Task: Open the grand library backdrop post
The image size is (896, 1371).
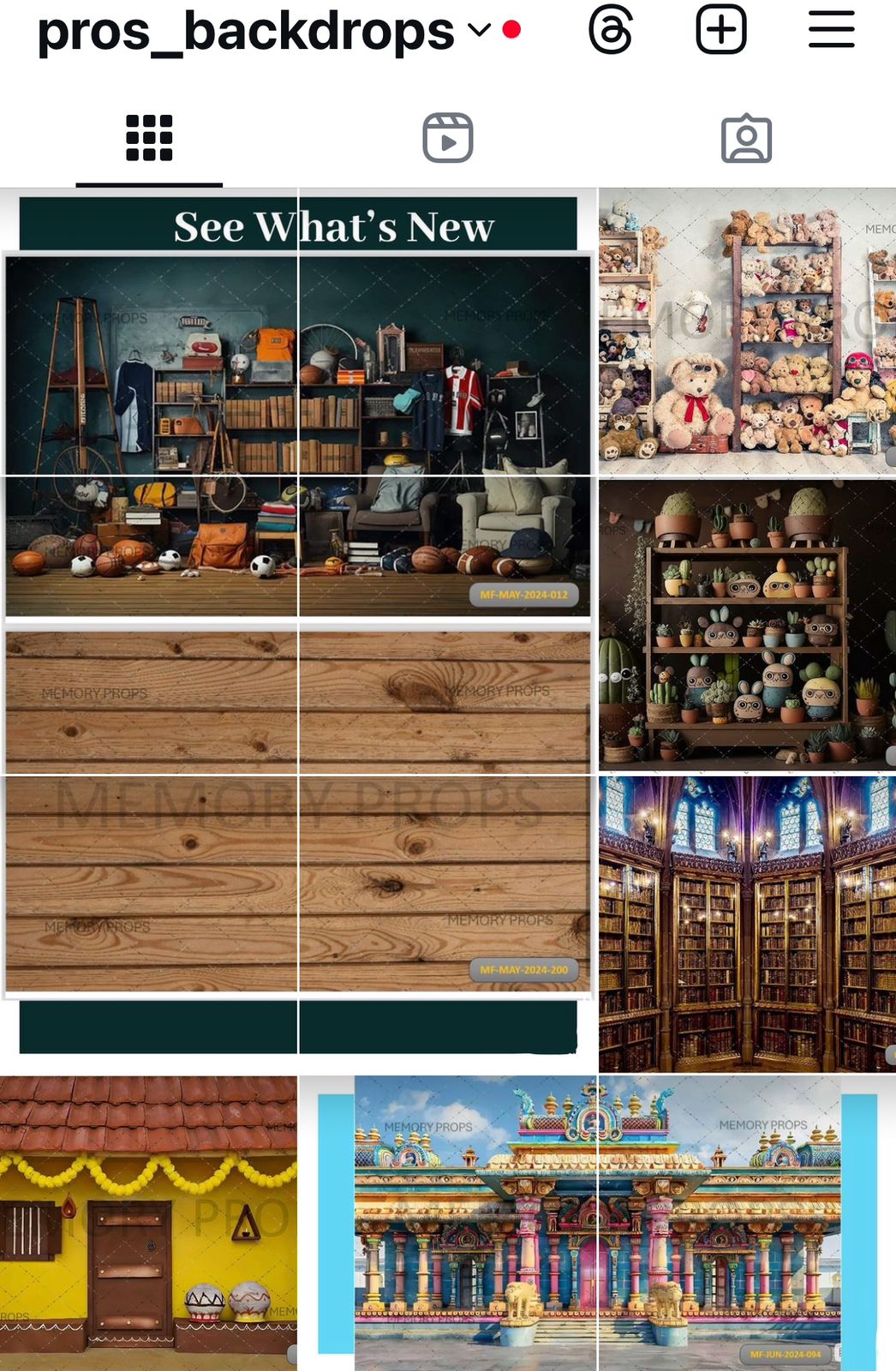Action: [747, 924]
